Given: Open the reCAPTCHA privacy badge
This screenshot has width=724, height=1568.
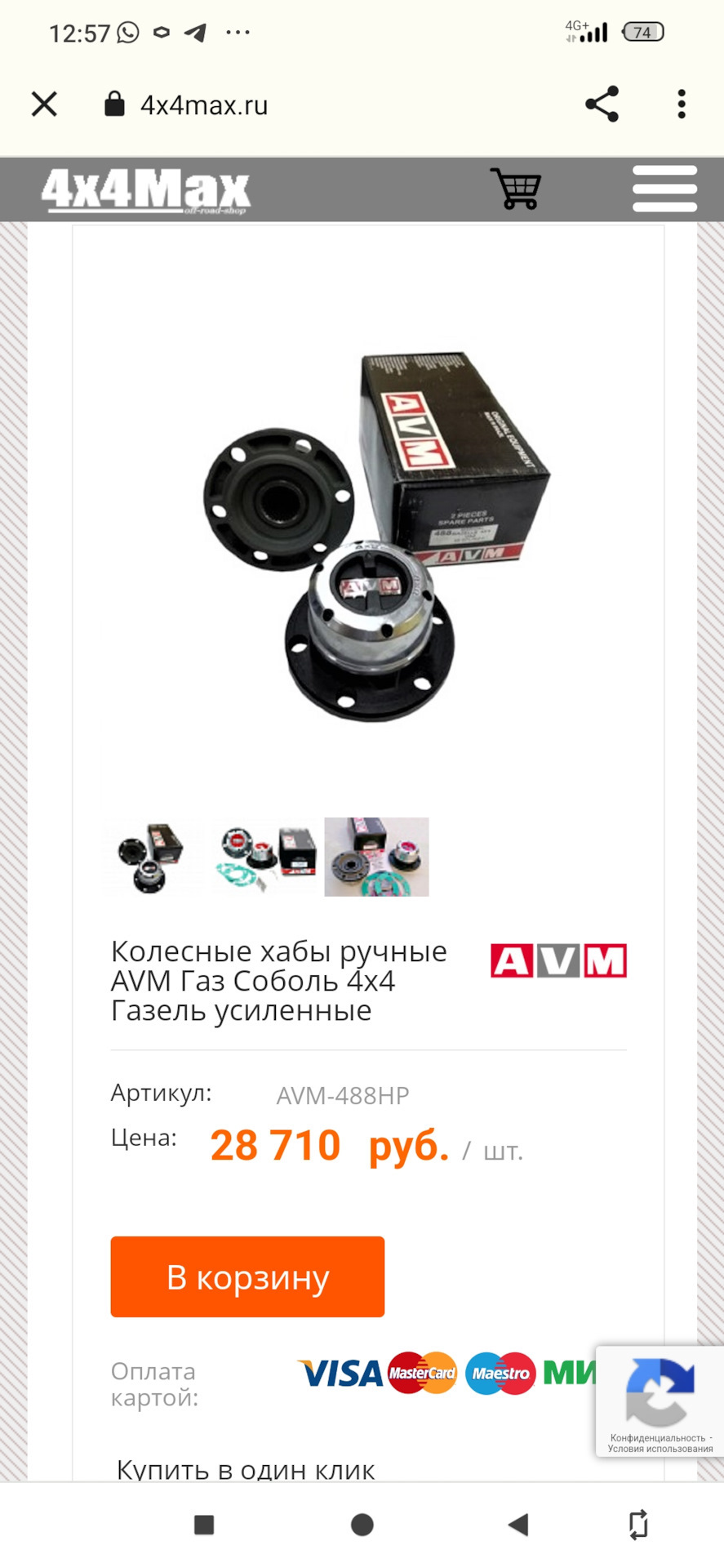Looking at the screenshot, I should tap(660, 1400).
